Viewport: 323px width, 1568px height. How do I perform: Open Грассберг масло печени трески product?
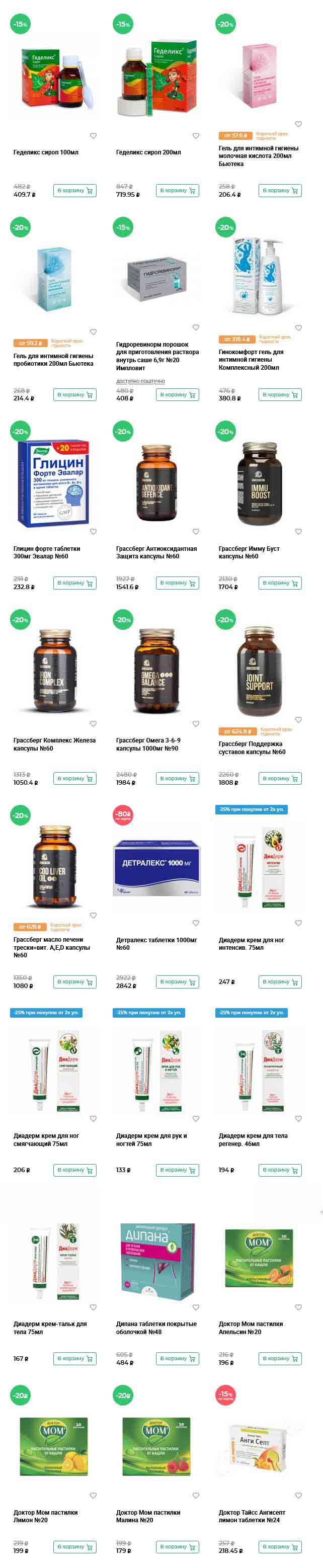(x=52, y=947)
